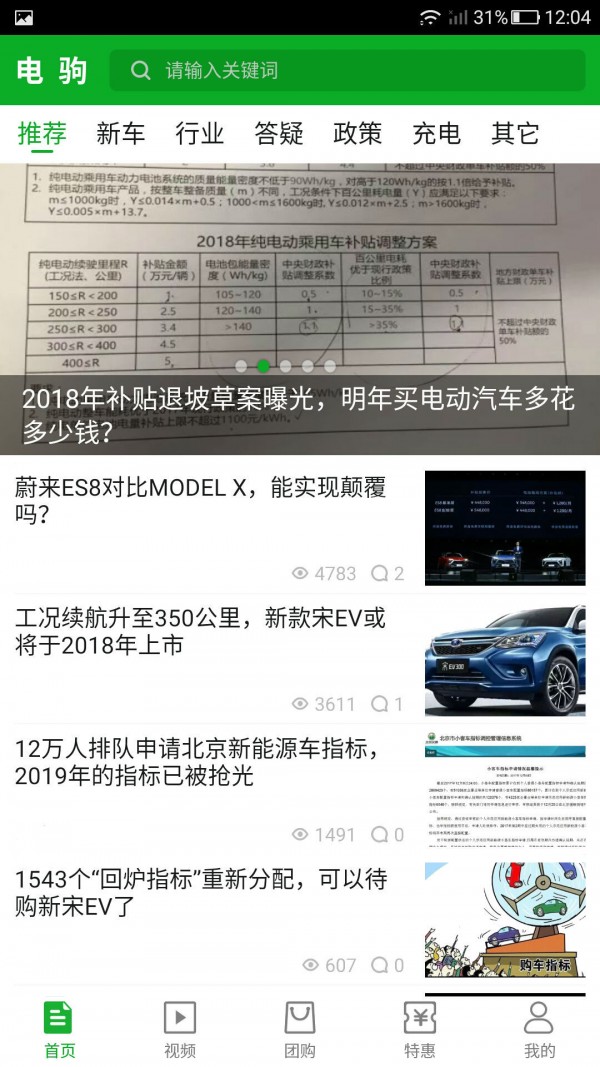Viewport: 600px width, 1067px height.
Task: Open the 行业 category tab
Action: [x=200, y=133]
